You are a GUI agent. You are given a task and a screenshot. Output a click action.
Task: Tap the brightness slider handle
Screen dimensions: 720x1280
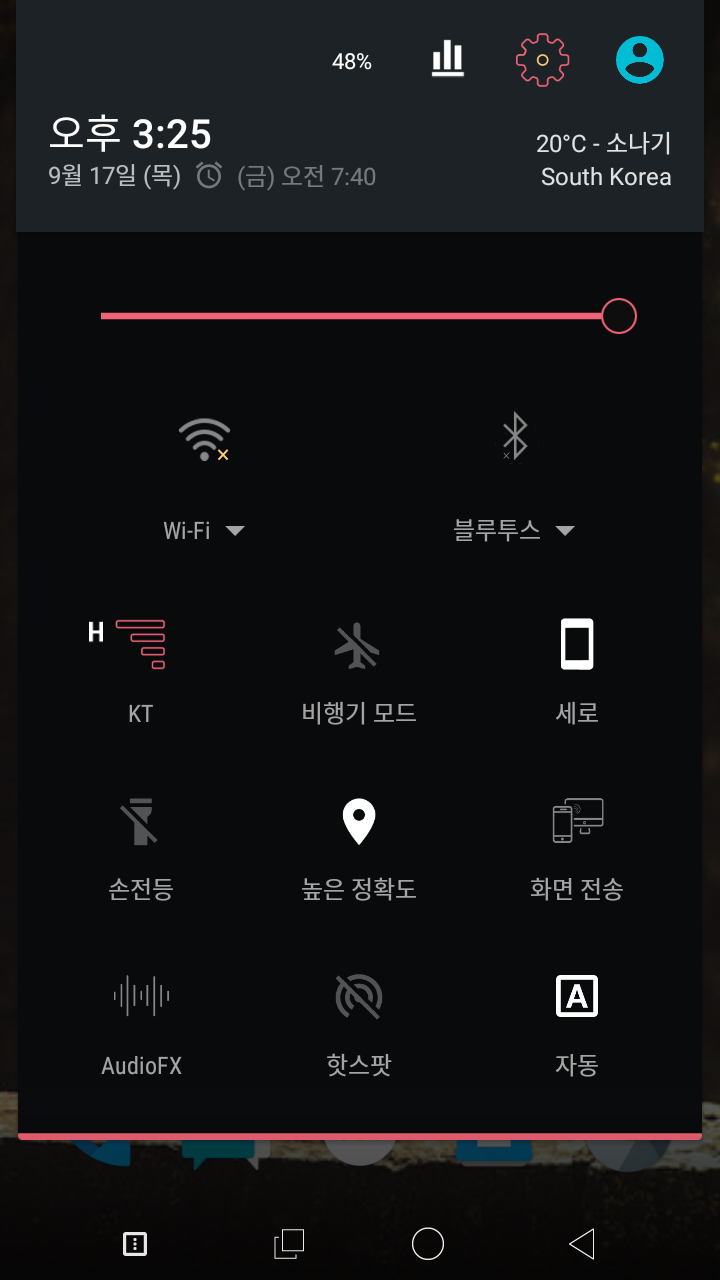coord(619,316)
